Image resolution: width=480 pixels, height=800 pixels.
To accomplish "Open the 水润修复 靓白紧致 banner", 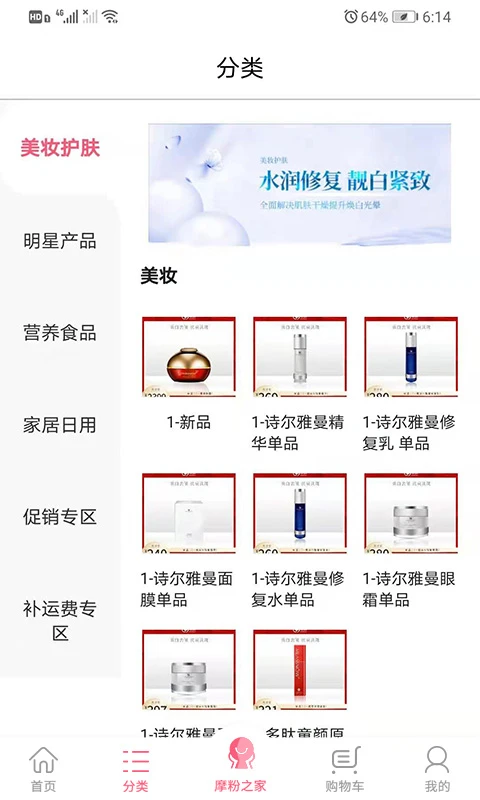I will 299,184.
